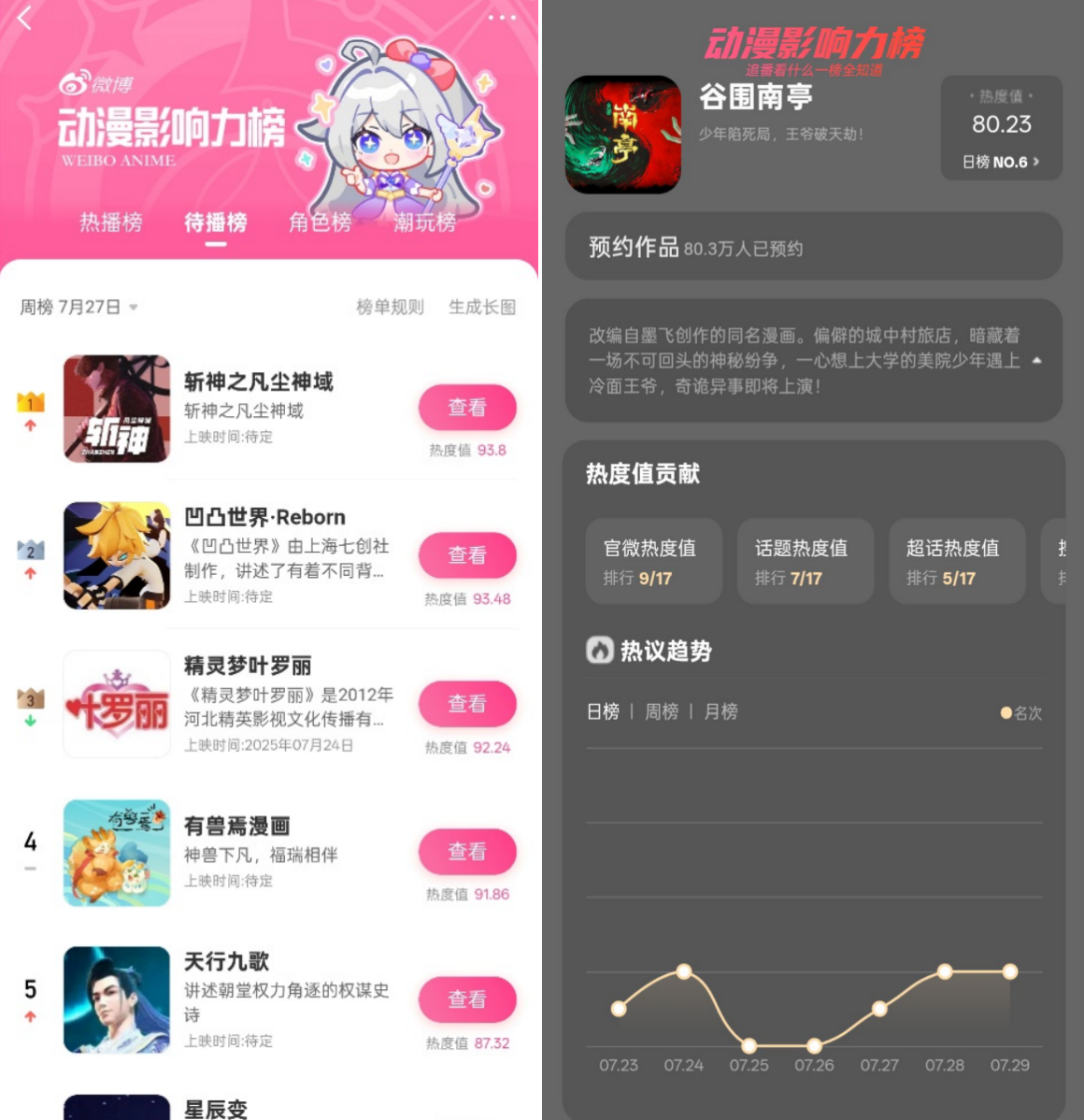Tap 查看 for 斩神之凡尘神域
The image size is (1084, 1120).
pos(467,408)
